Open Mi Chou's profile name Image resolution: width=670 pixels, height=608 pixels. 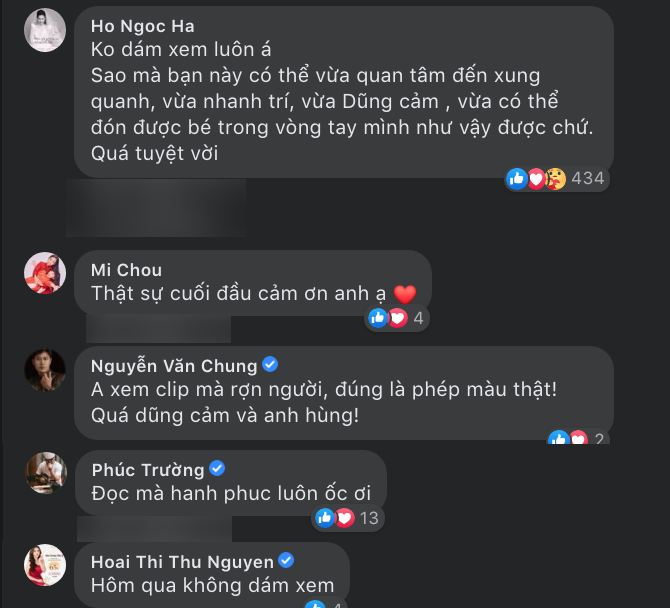point(125,270)
